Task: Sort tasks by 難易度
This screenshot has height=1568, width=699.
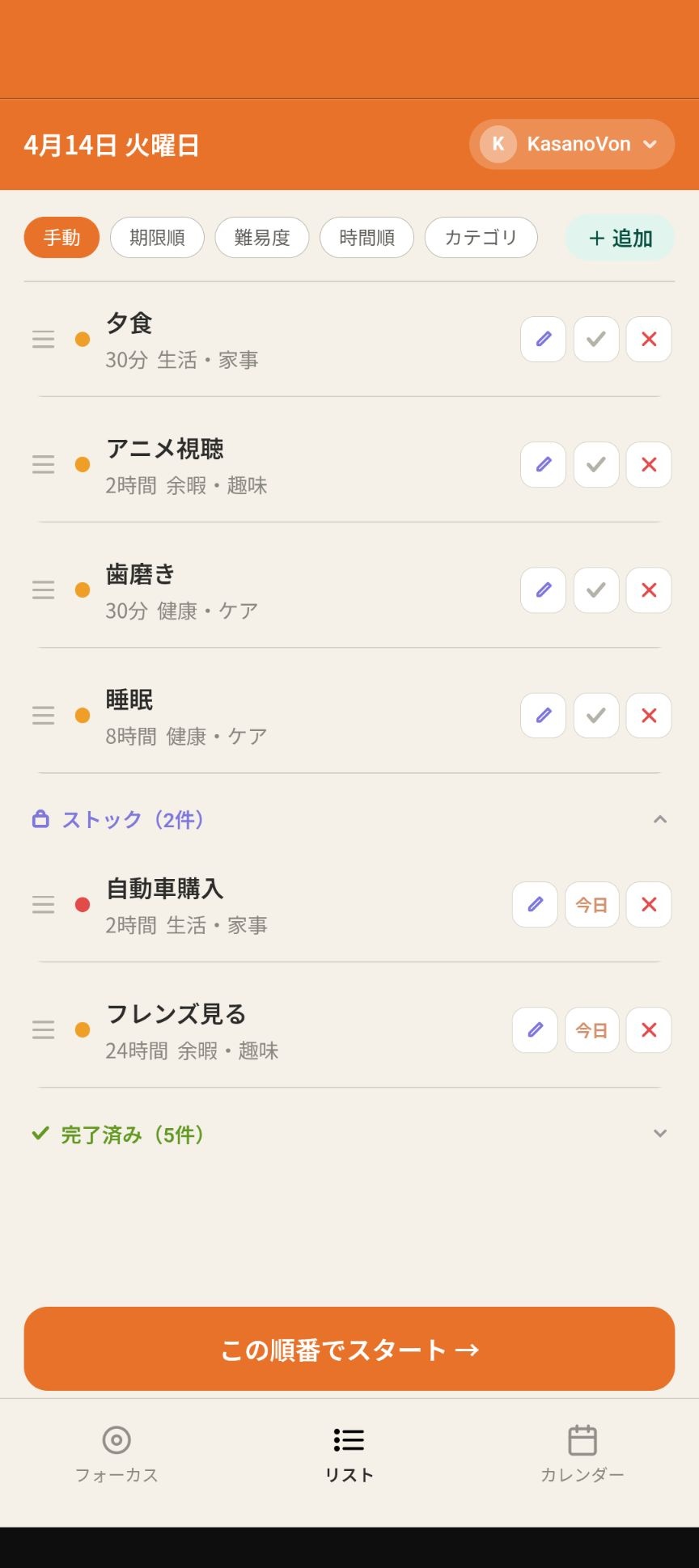Action: pos(261,238)
